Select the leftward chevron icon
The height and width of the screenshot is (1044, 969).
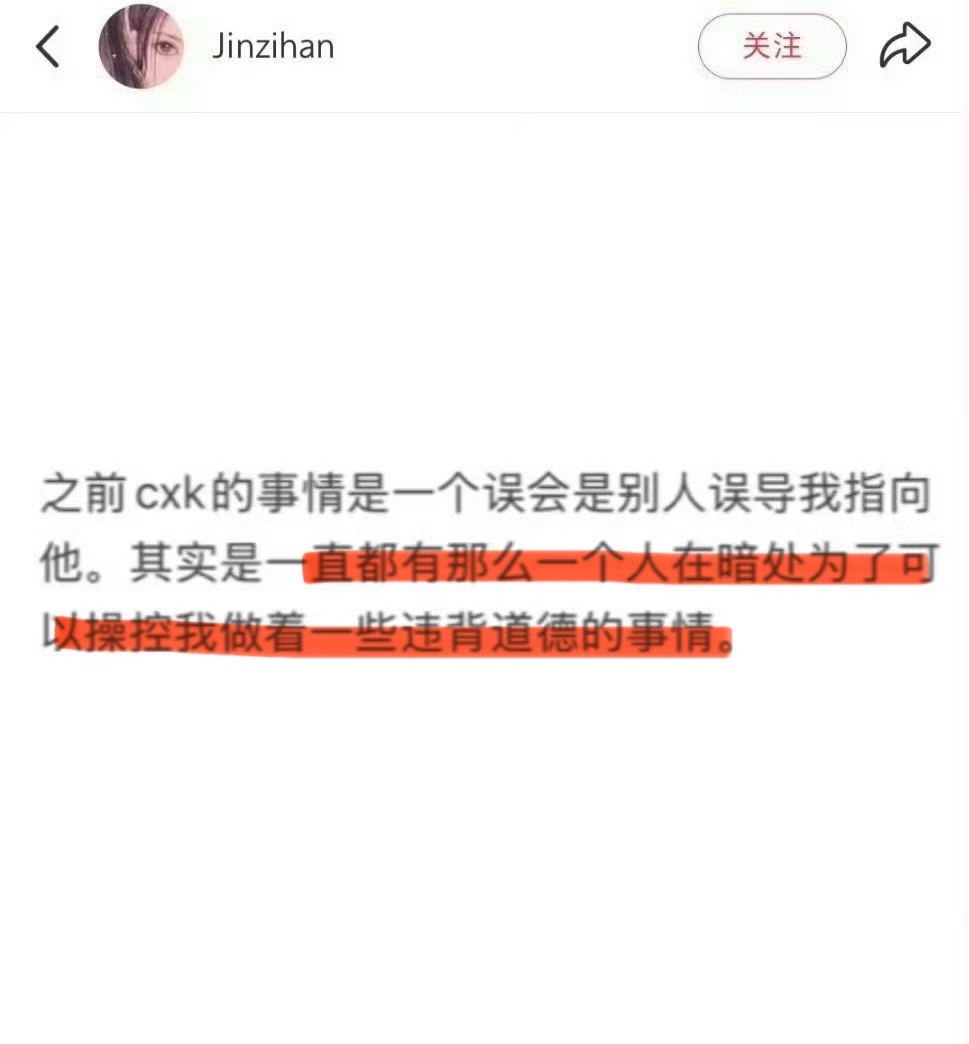click(48, 45)
